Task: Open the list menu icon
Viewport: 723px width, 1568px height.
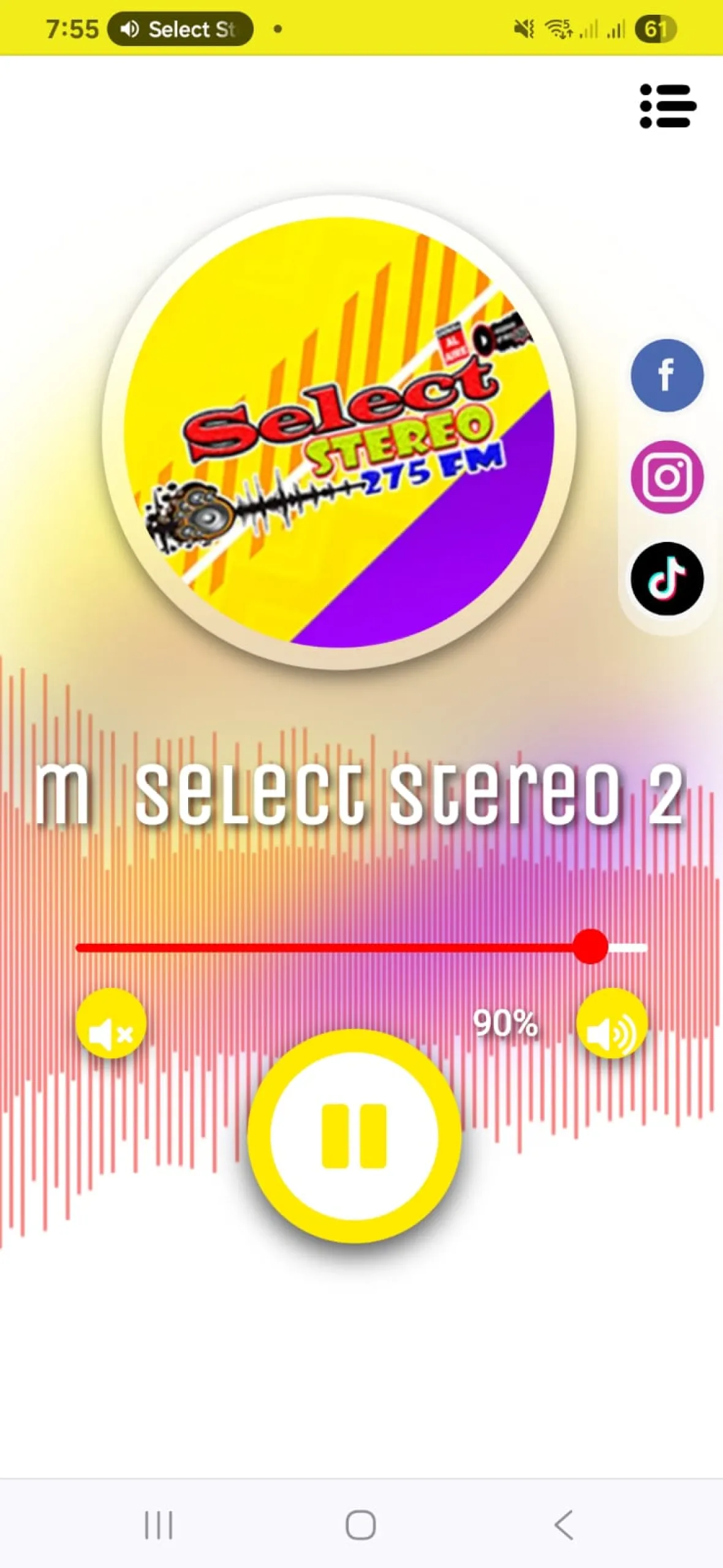Action: (667, 106)
